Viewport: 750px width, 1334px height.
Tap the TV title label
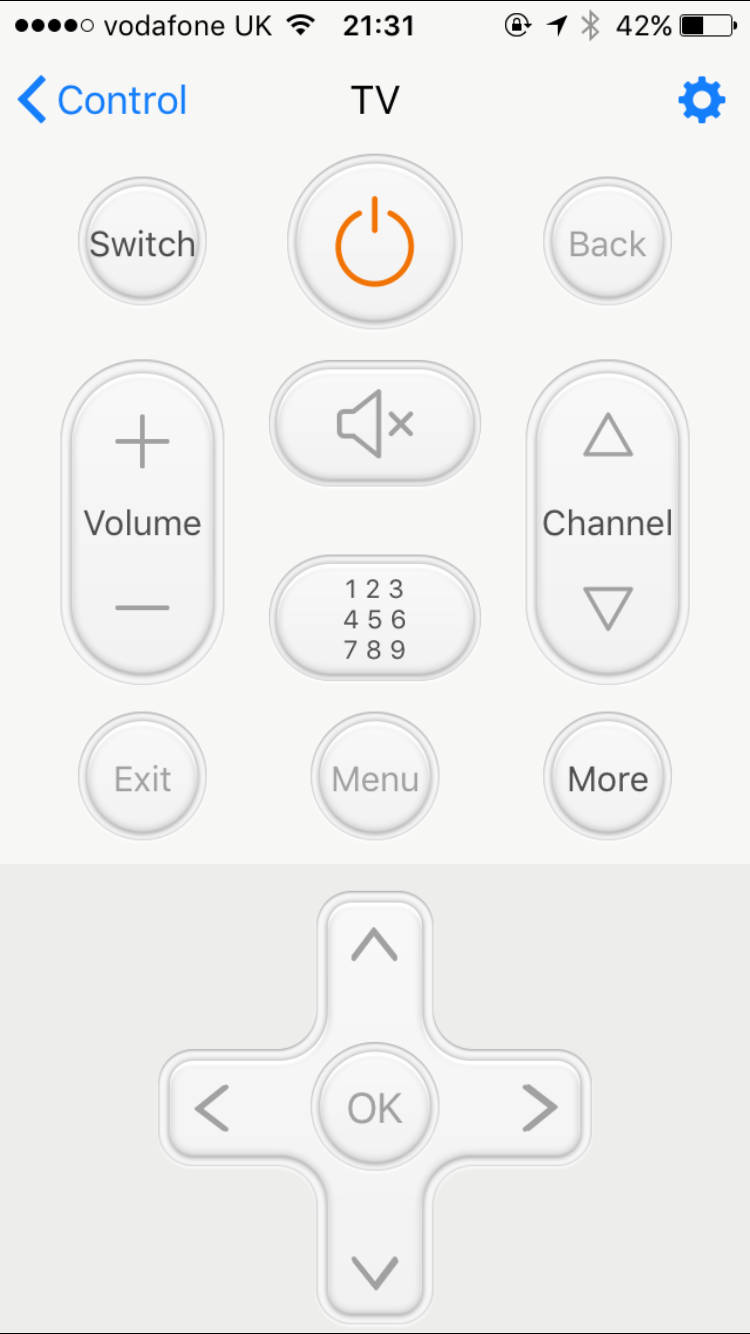click(x=375, y=99)
